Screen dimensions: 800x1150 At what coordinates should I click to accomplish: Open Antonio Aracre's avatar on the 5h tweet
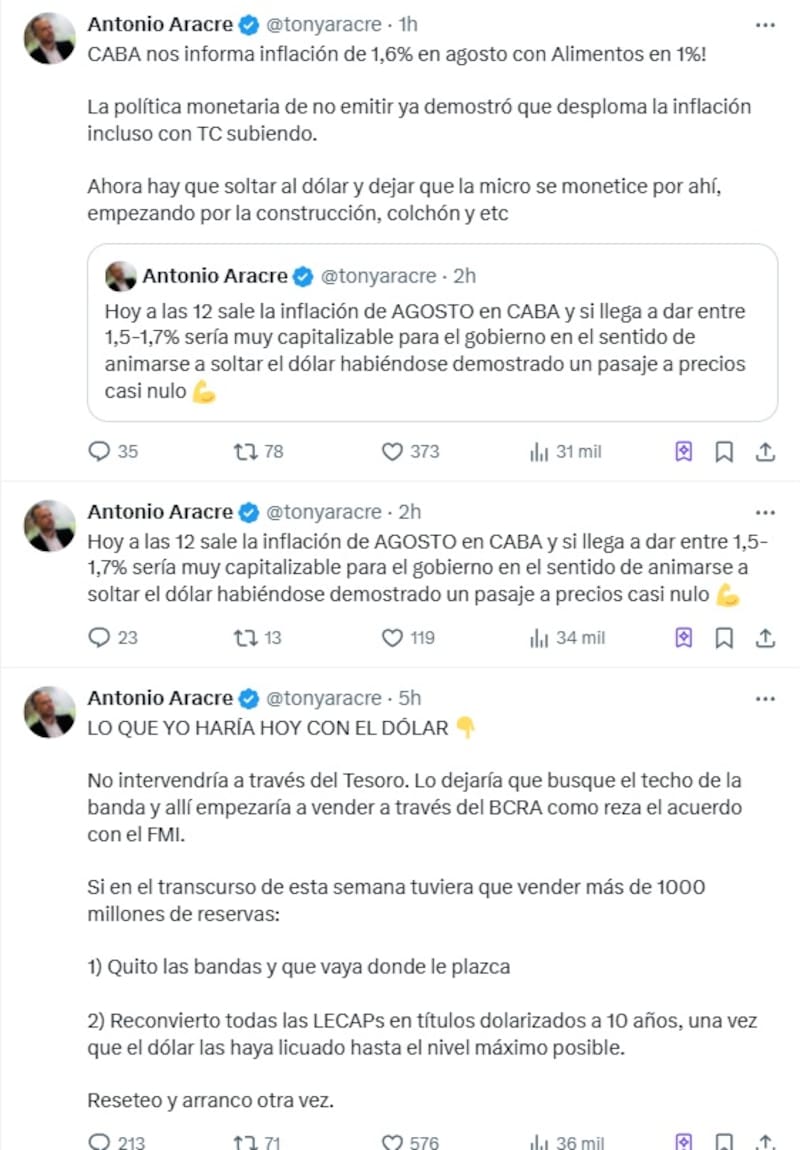point(50,712)
